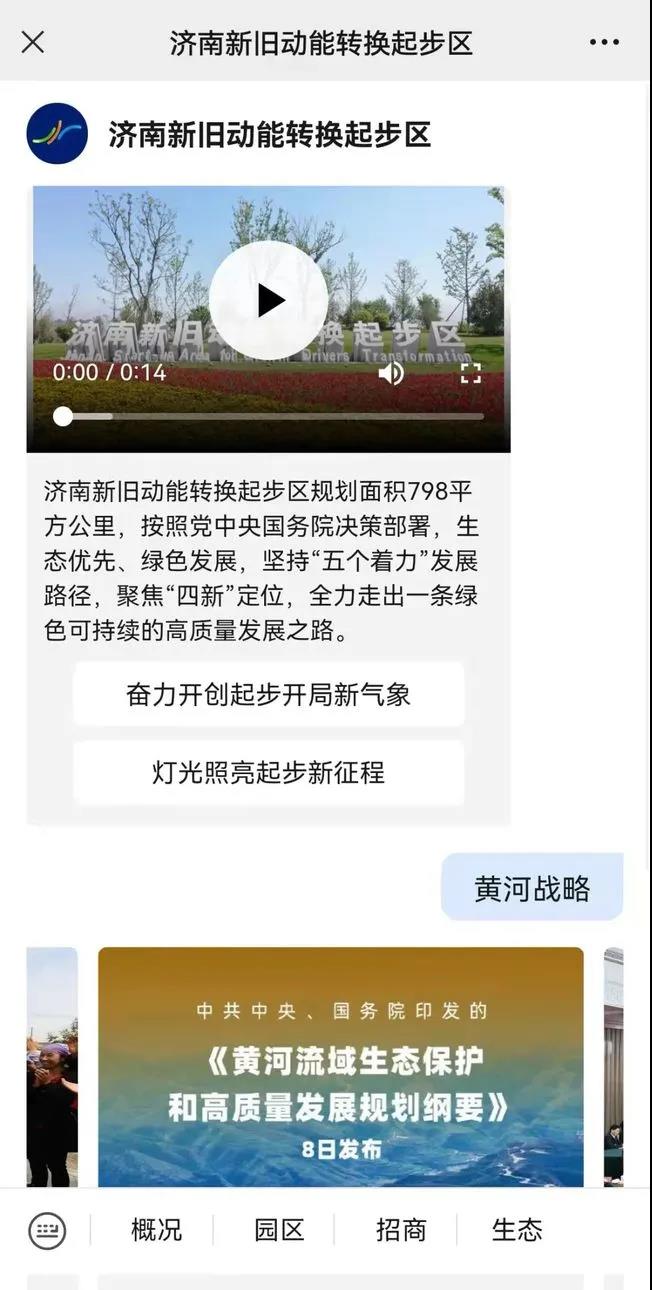This screenshot has height=1290, width=652.
Task: Play the intro video
Action: (x=268, y=300)
